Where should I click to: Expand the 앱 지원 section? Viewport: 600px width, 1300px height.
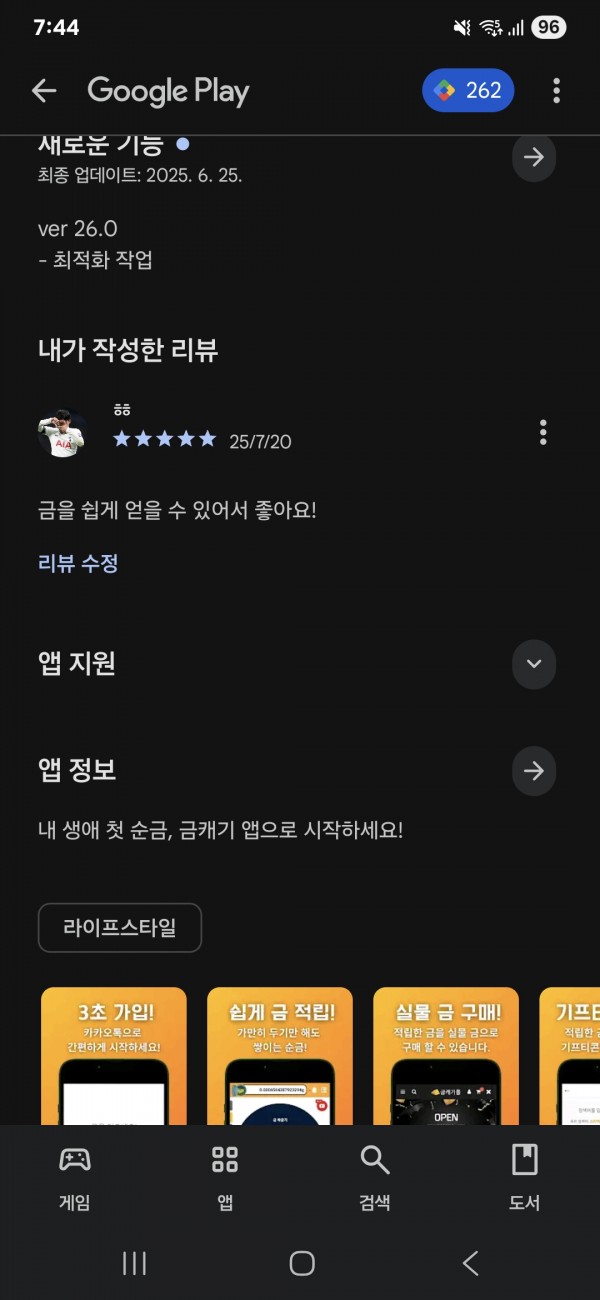click(534, 664)
